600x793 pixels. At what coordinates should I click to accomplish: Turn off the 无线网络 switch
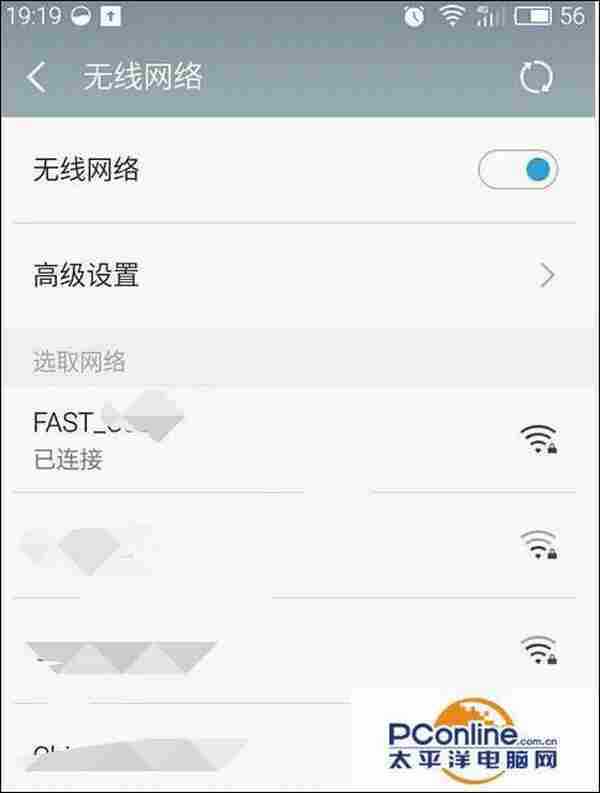point(517,171)
